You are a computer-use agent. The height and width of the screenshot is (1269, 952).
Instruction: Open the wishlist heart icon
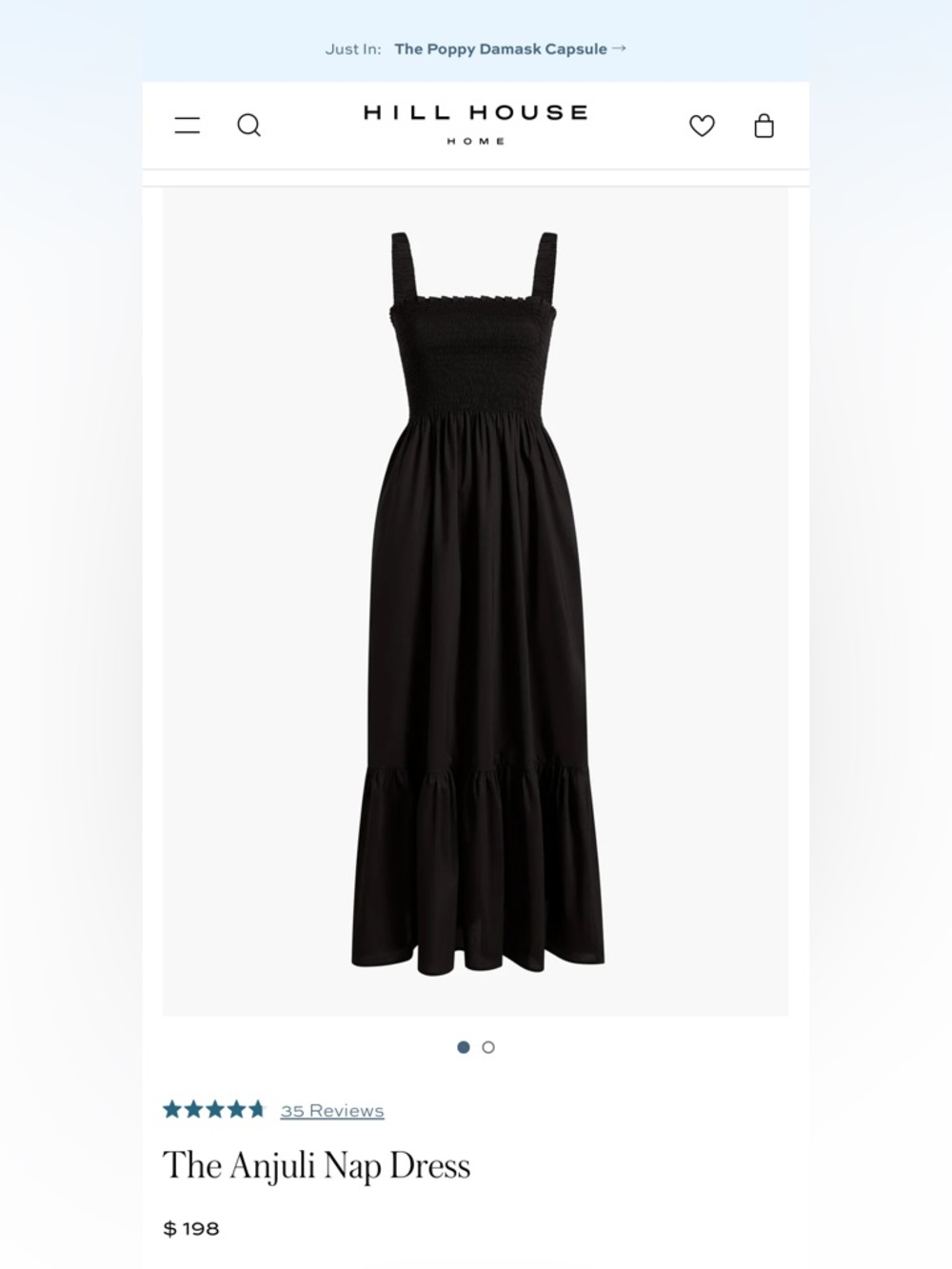click(702, 125)
